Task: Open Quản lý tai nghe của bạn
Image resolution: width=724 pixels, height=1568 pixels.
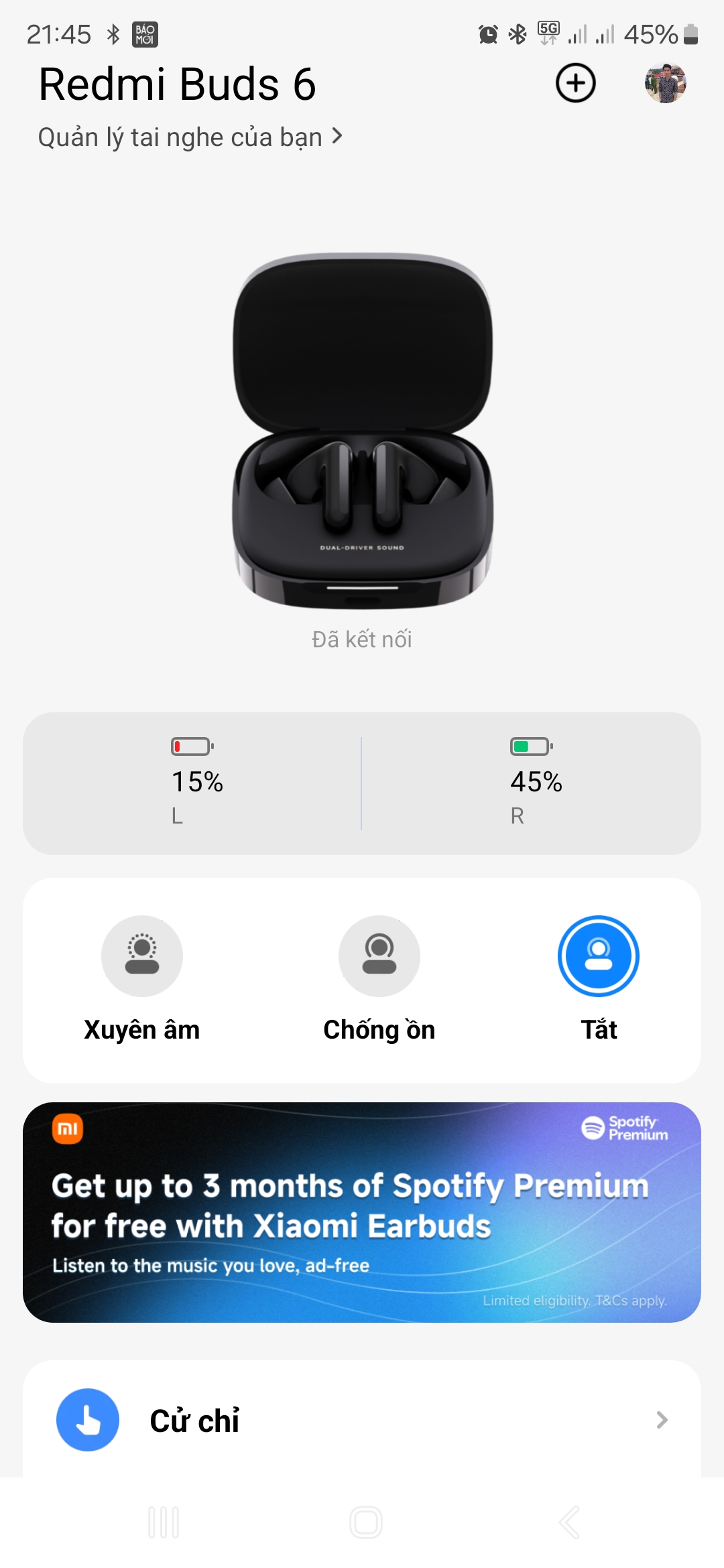Action: pyautogui.click(x=190, y=137)
